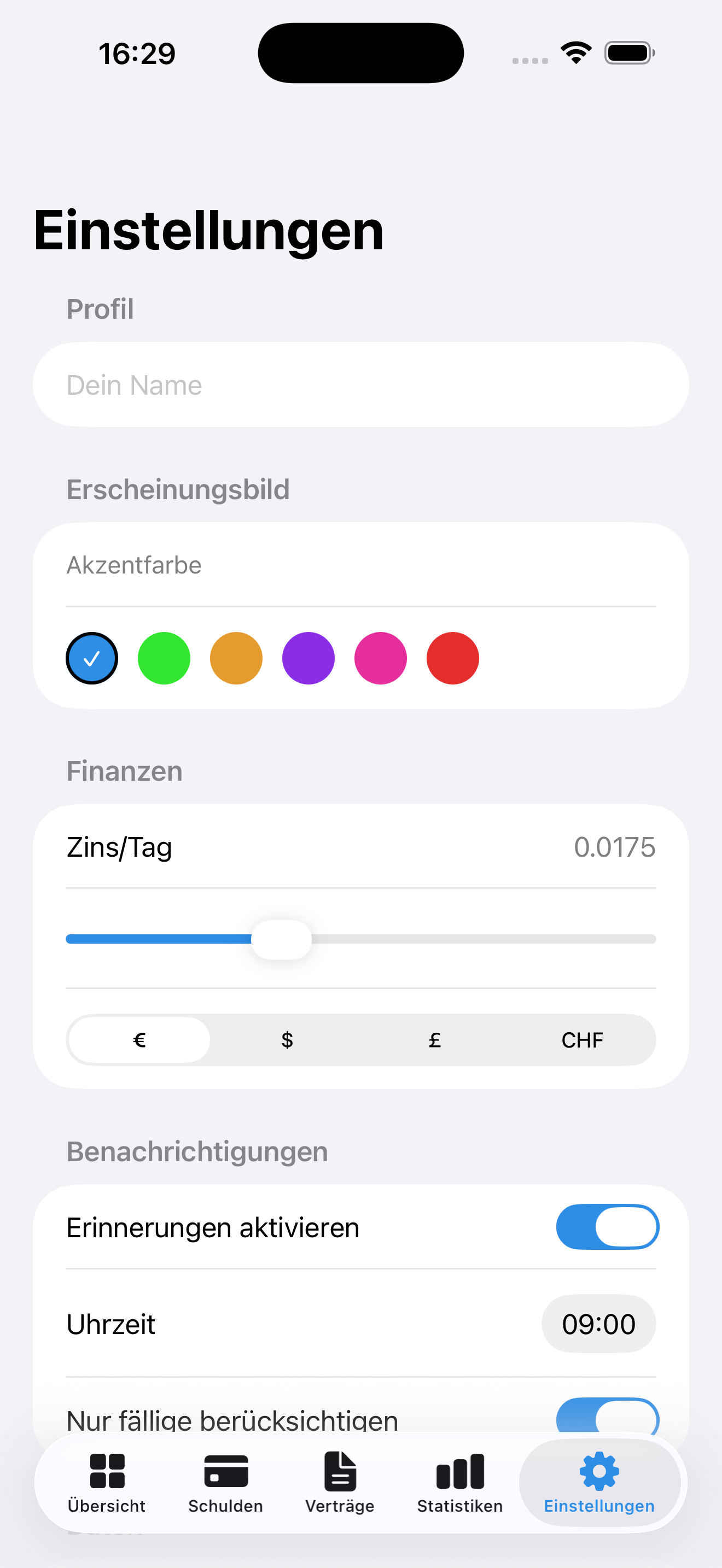
Task: Toggle Nur fällige berücksichtigen off
Action: pyautogui.click(x=607, y=1418)
